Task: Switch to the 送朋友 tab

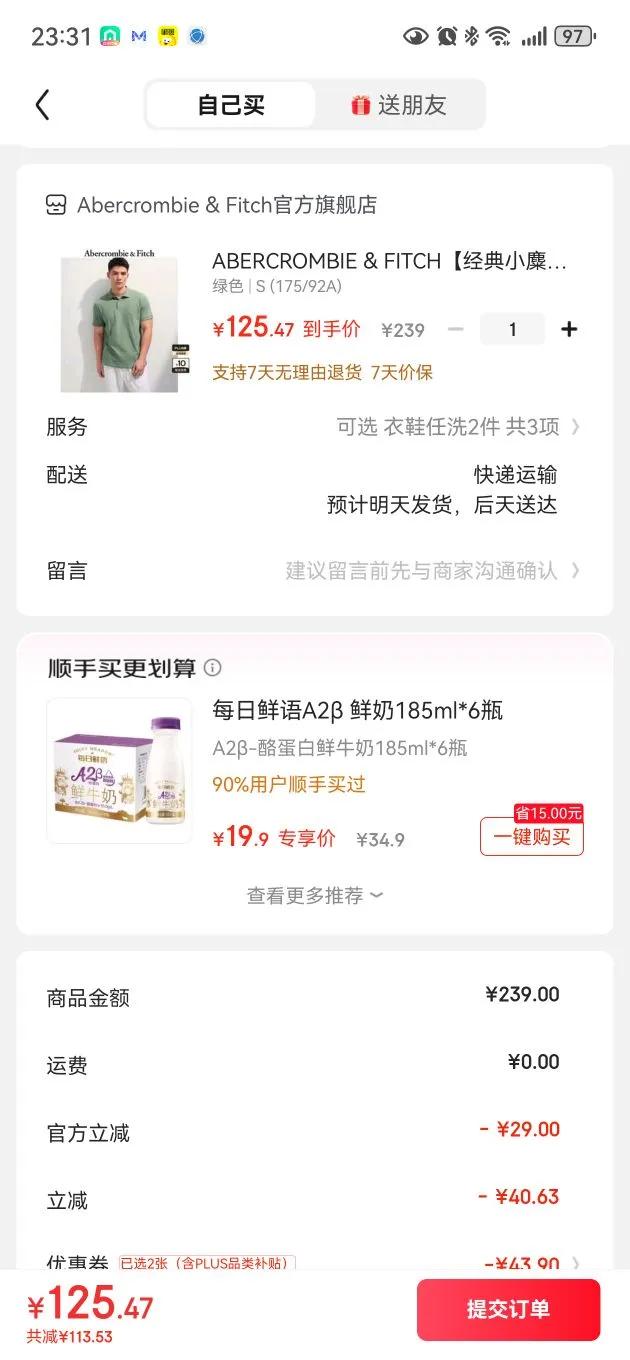Action: click(x=398, y=105)
